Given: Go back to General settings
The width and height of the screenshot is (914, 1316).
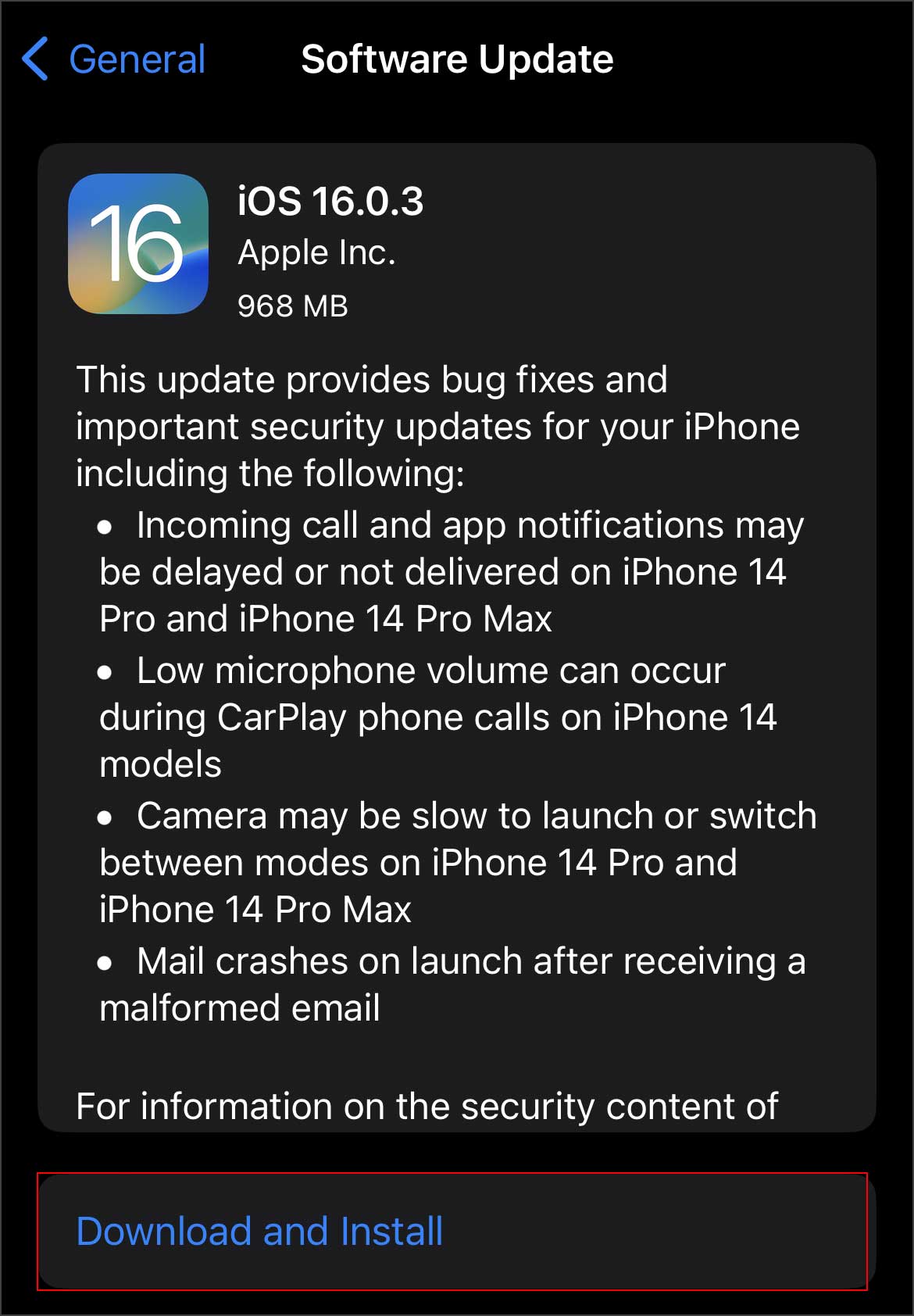Looking at the screenshot, I should [114, 59].
